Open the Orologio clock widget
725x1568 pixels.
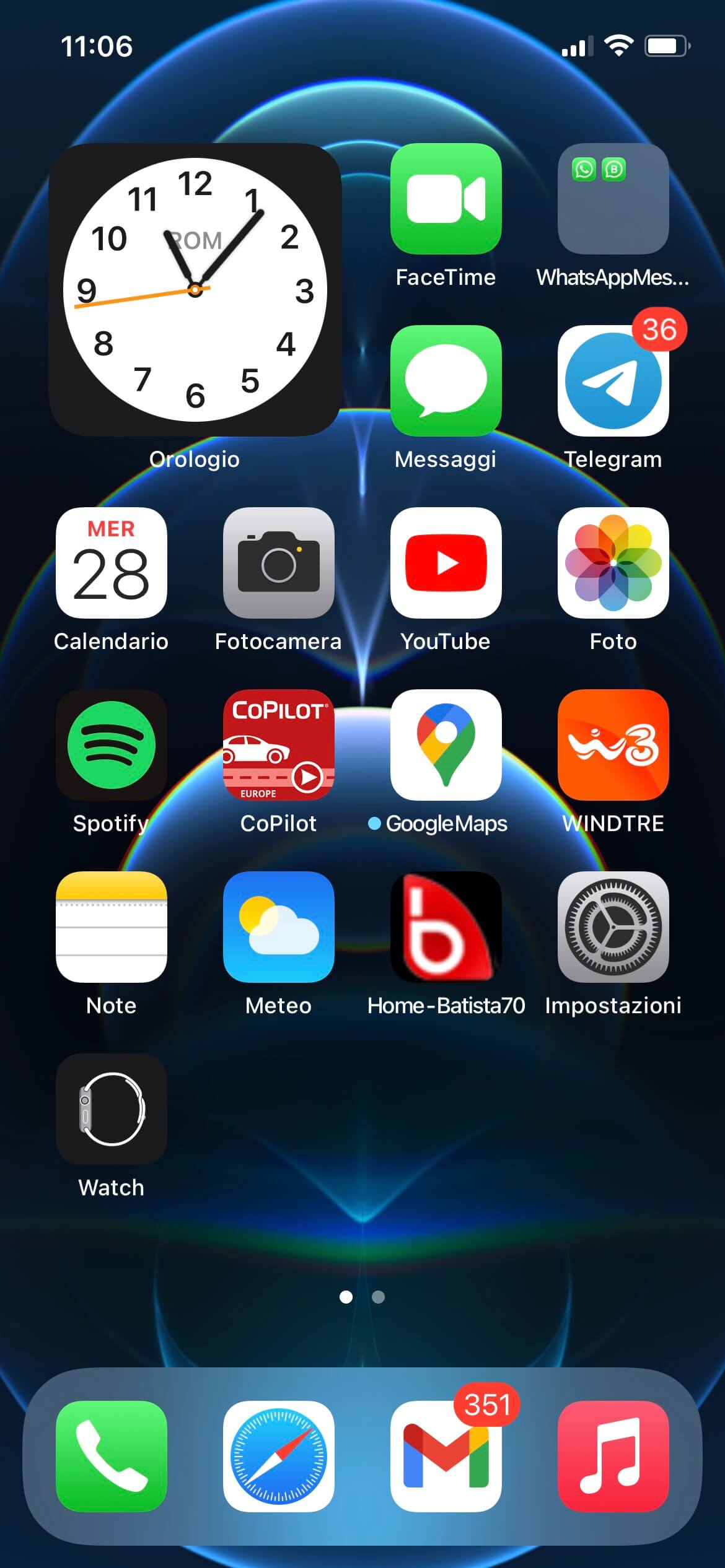click(x=195, y=289)
